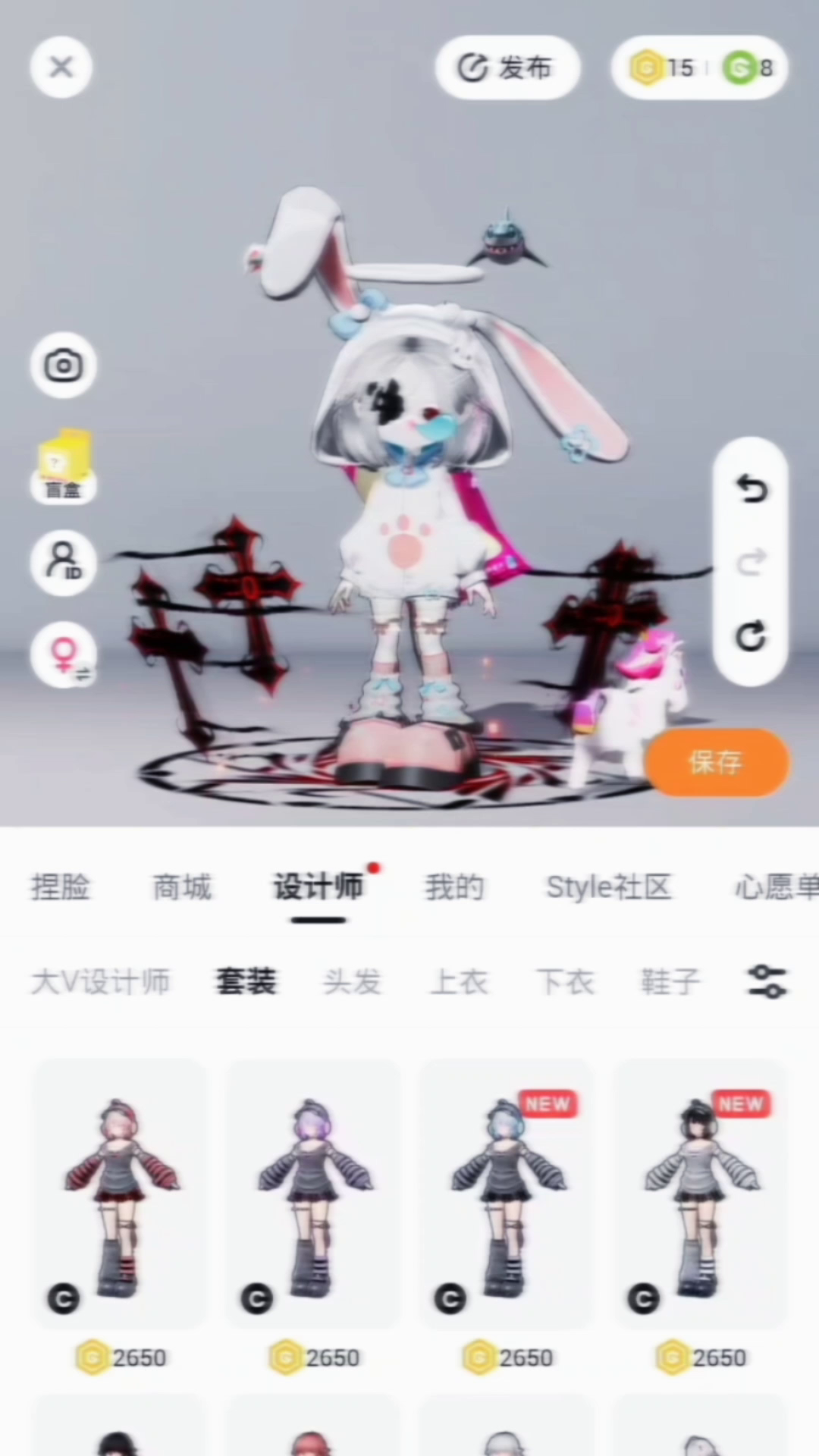Open the camera to take a photo
This screenshot has height=1456, width=819.
[x=64, y=366]
